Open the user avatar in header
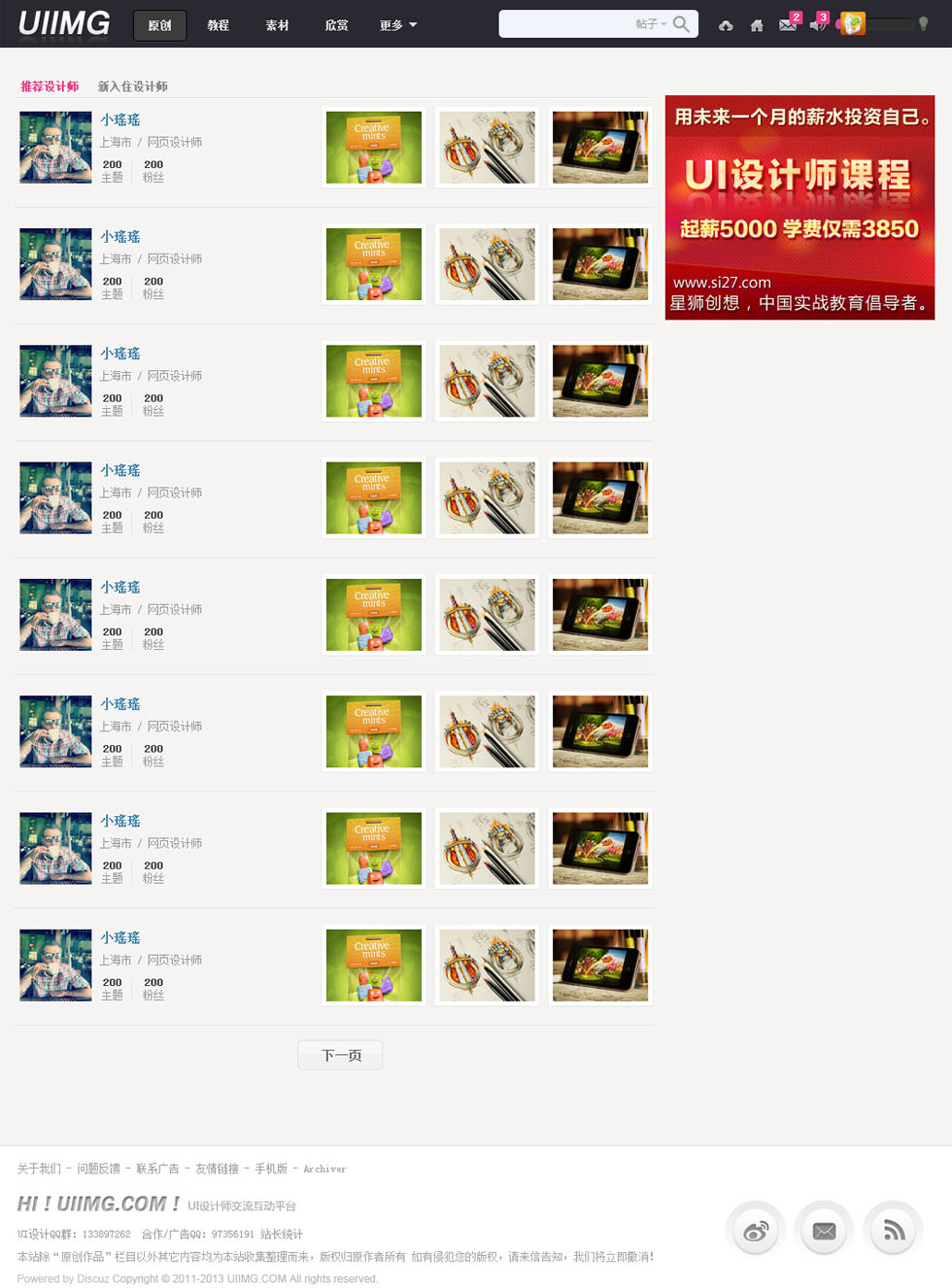This screenshot has height=1288, width=952. tap(853, 24)
